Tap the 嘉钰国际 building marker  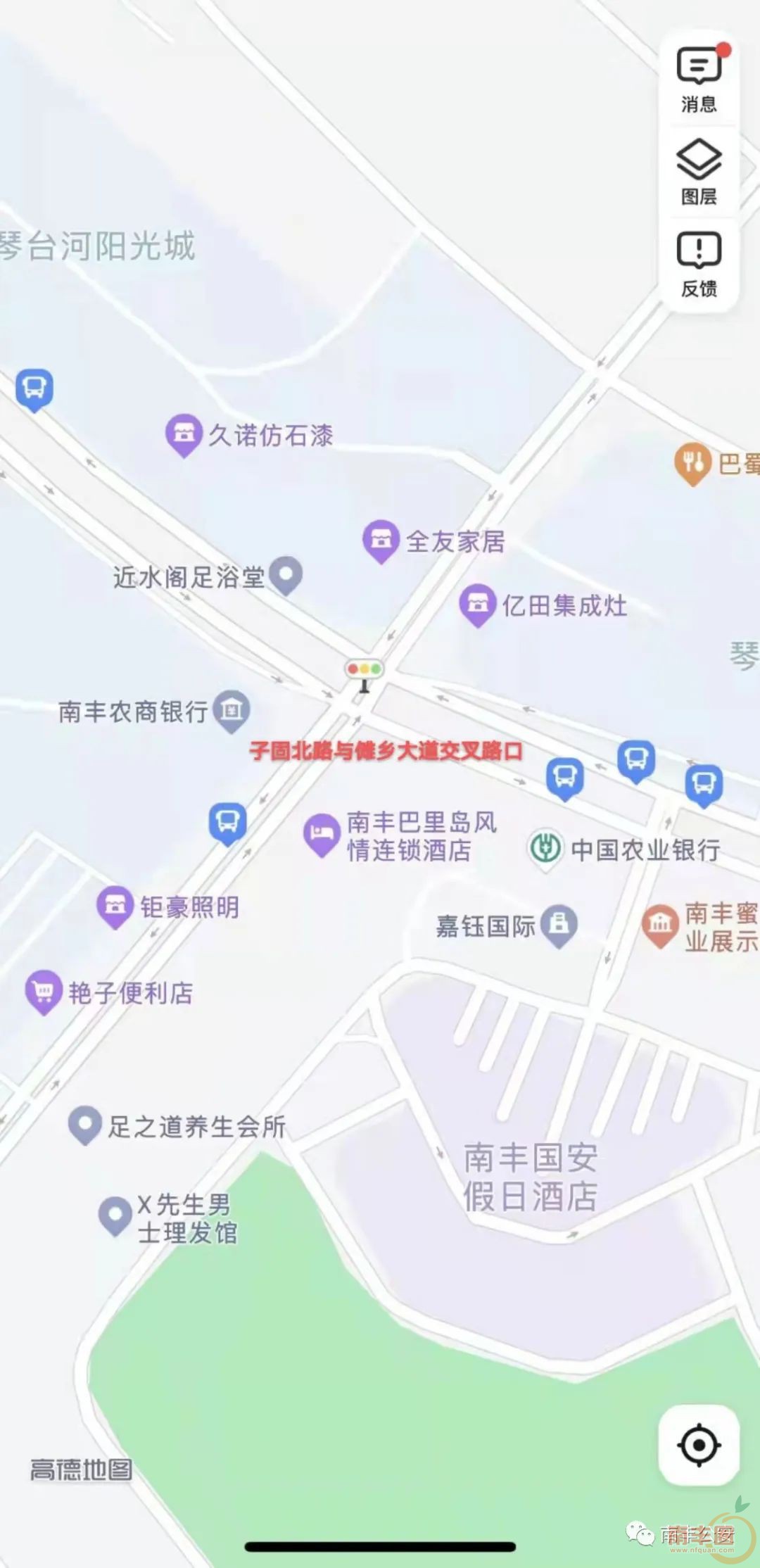click(x=559, y=924)
